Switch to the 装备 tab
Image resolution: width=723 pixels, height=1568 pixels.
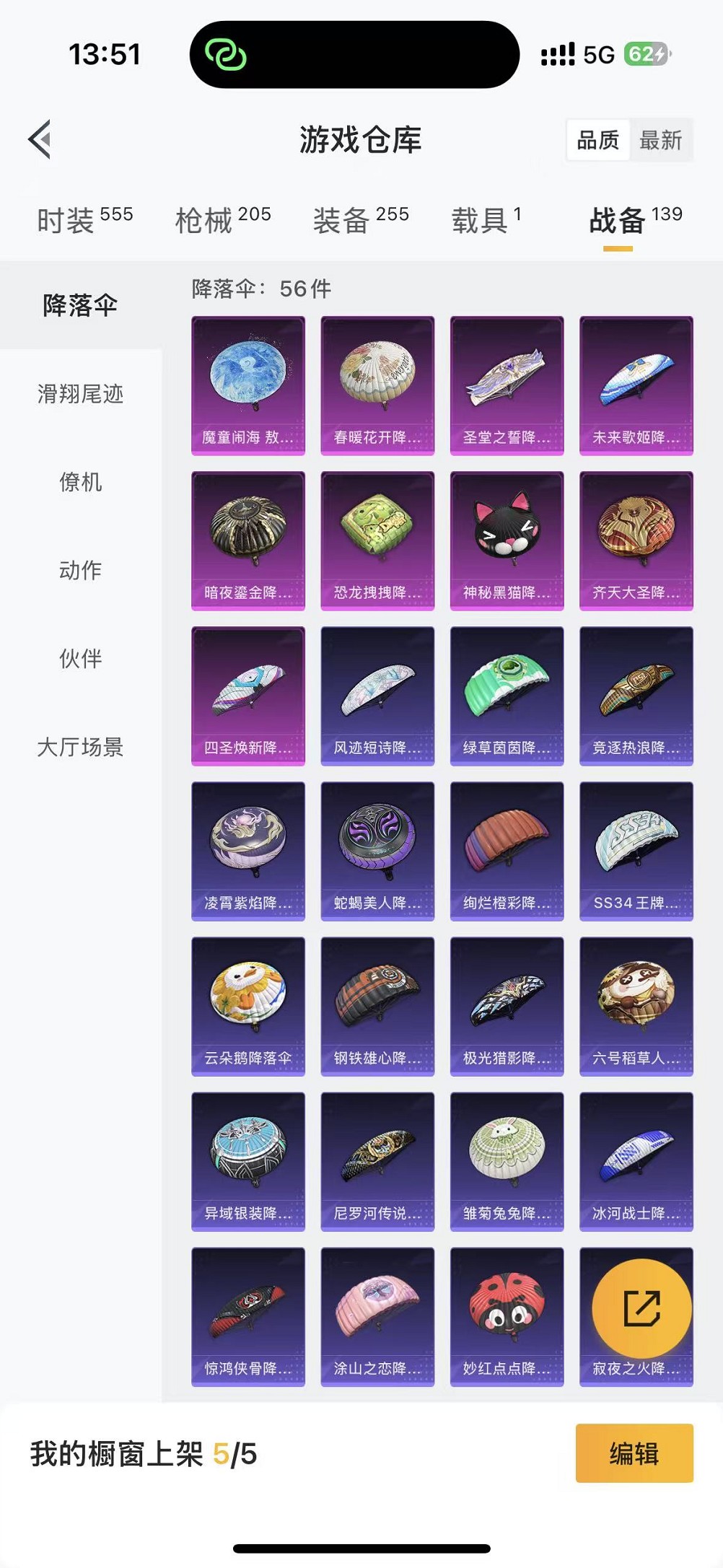tap(360, 219)
